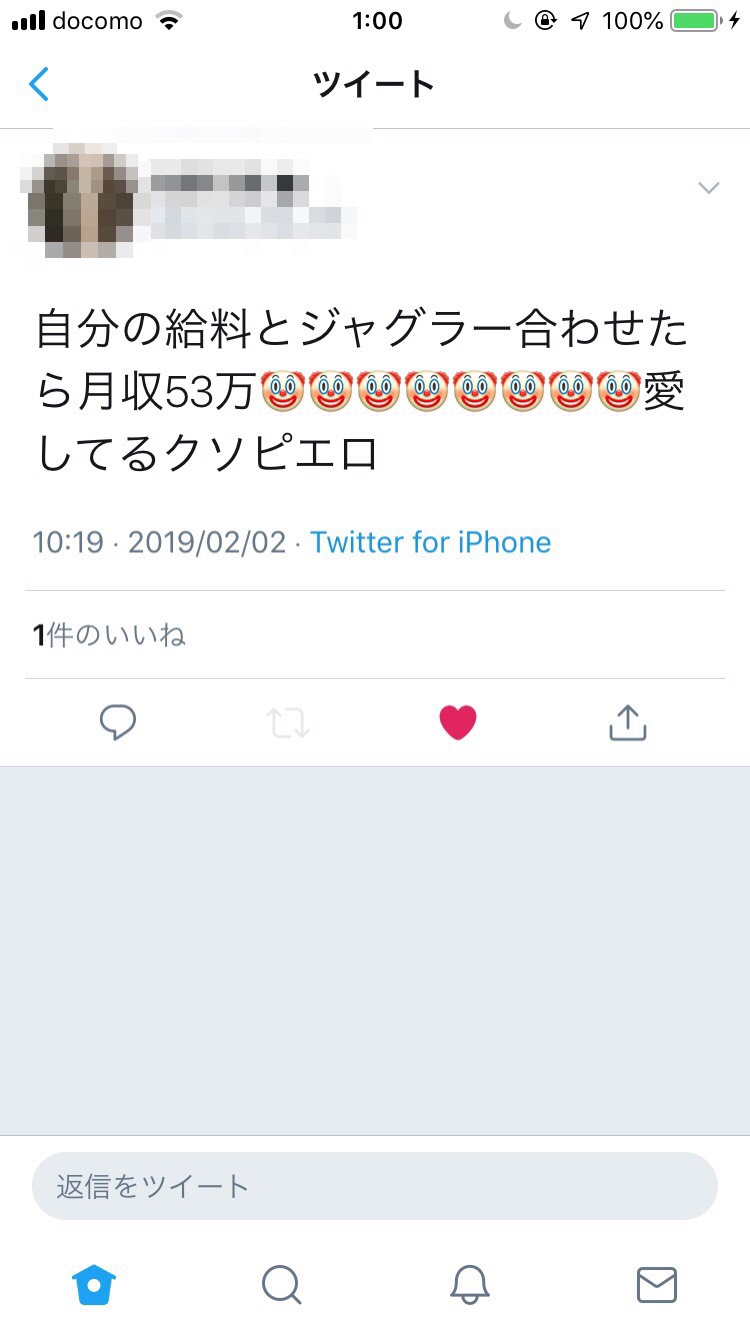Switch to the Home tab

94,1284
